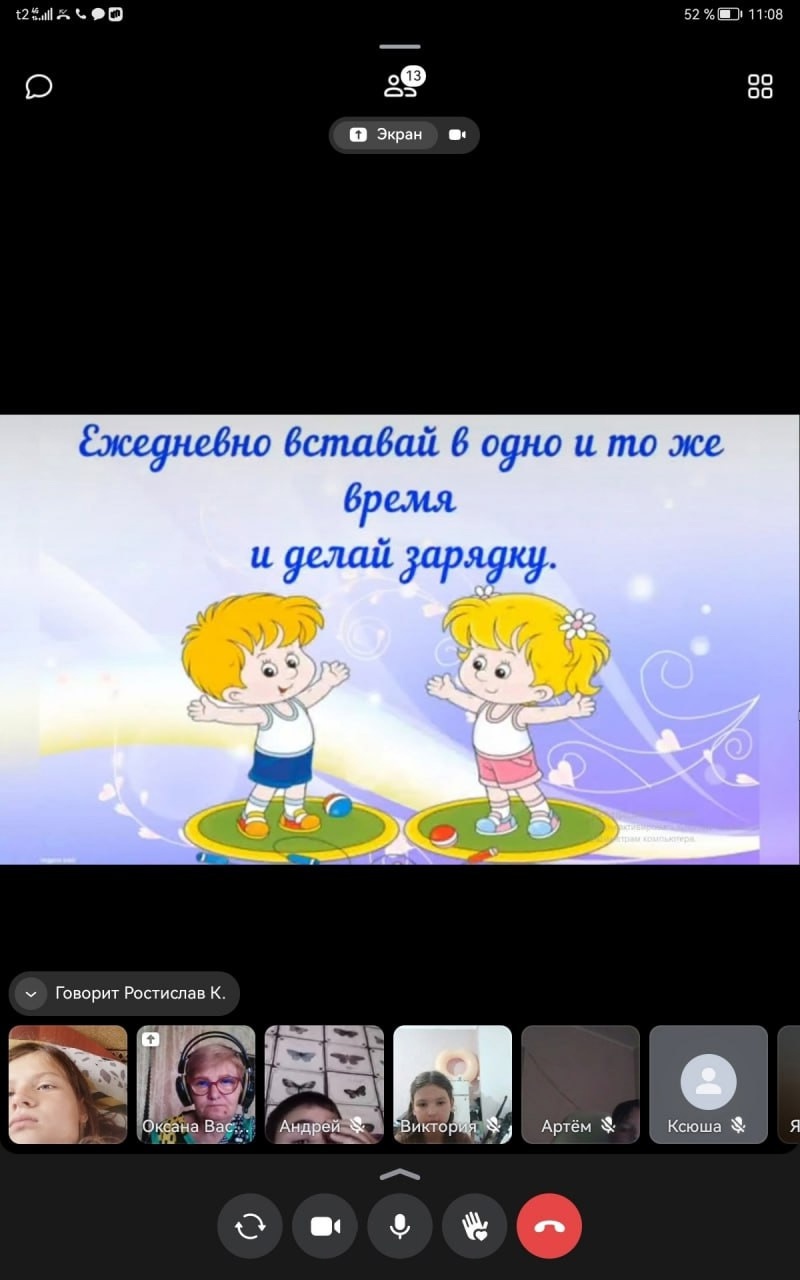End the call
Image resolution: width=800 pixels, height=1280 pixels.
click(x=549, y=1226)
